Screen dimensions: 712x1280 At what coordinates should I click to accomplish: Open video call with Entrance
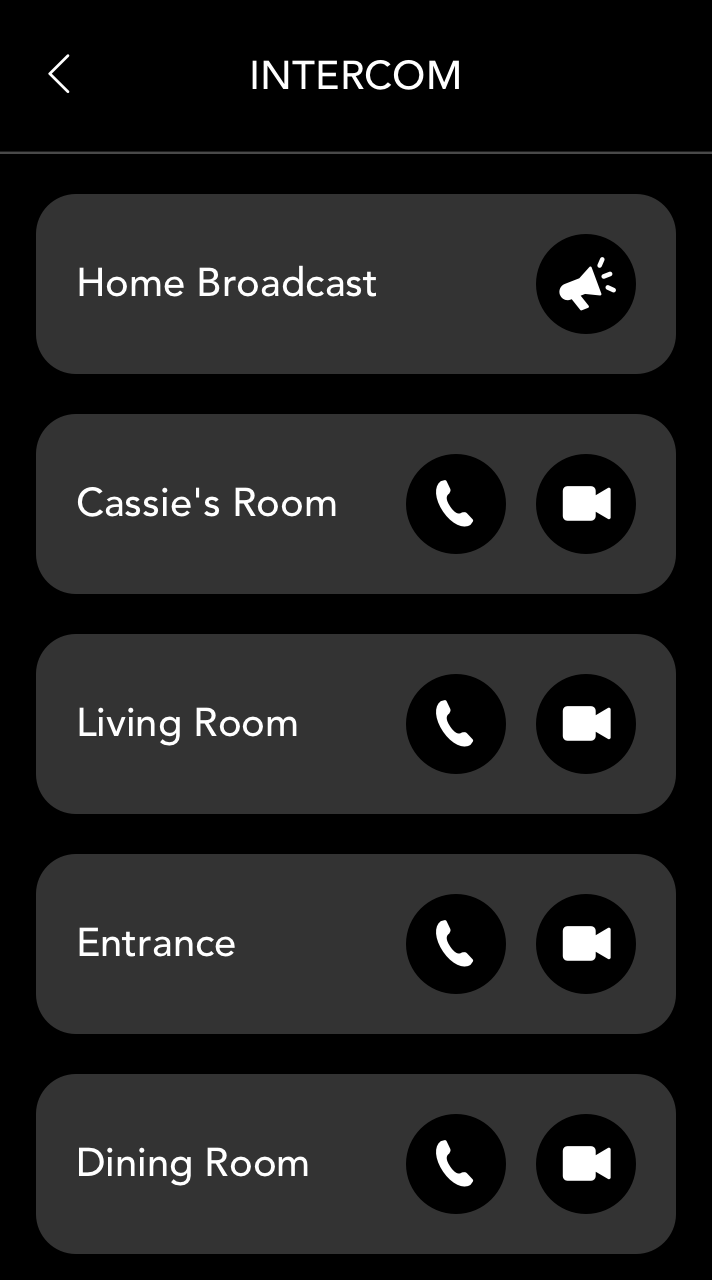[x=586, y=944]
